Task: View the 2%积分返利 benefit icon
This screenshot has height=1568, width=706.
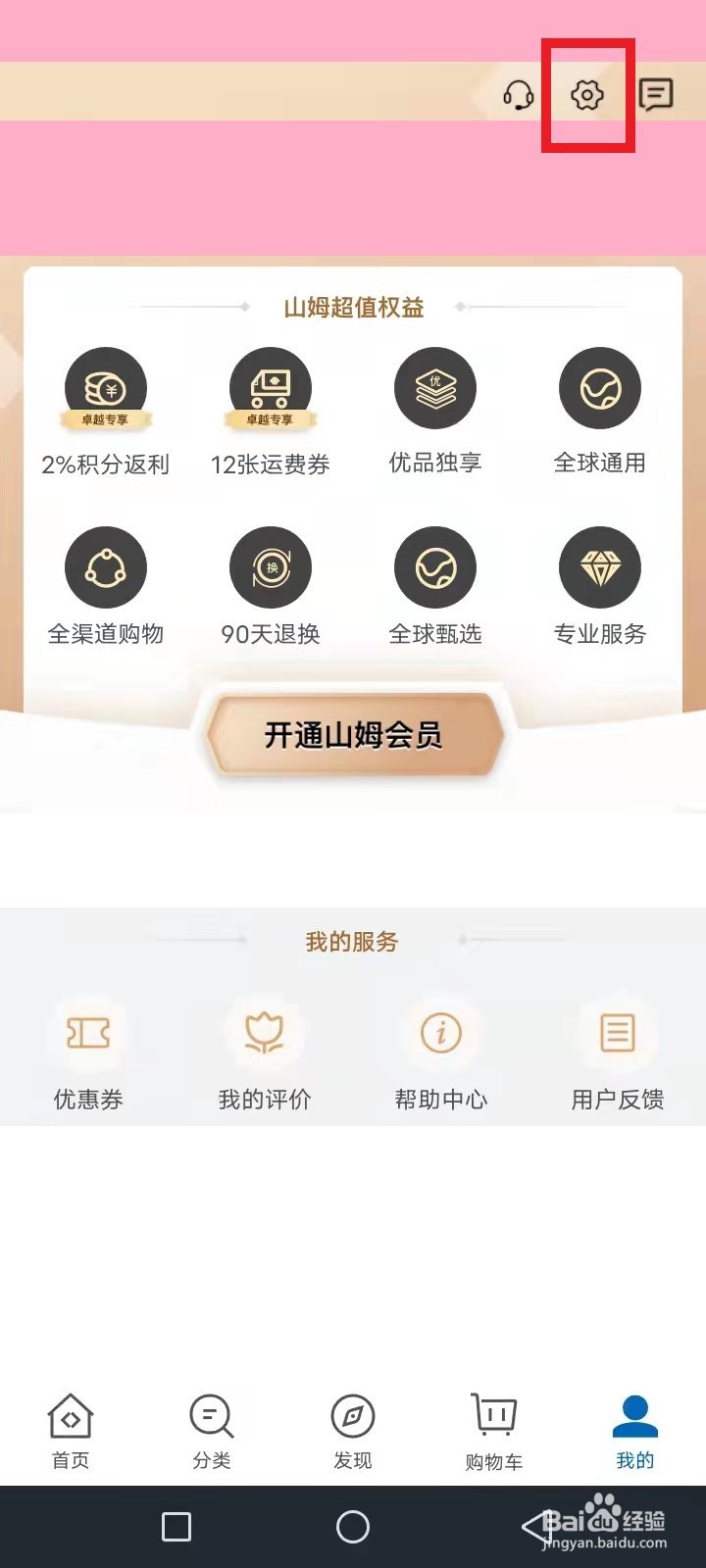Action: [106, 388]
